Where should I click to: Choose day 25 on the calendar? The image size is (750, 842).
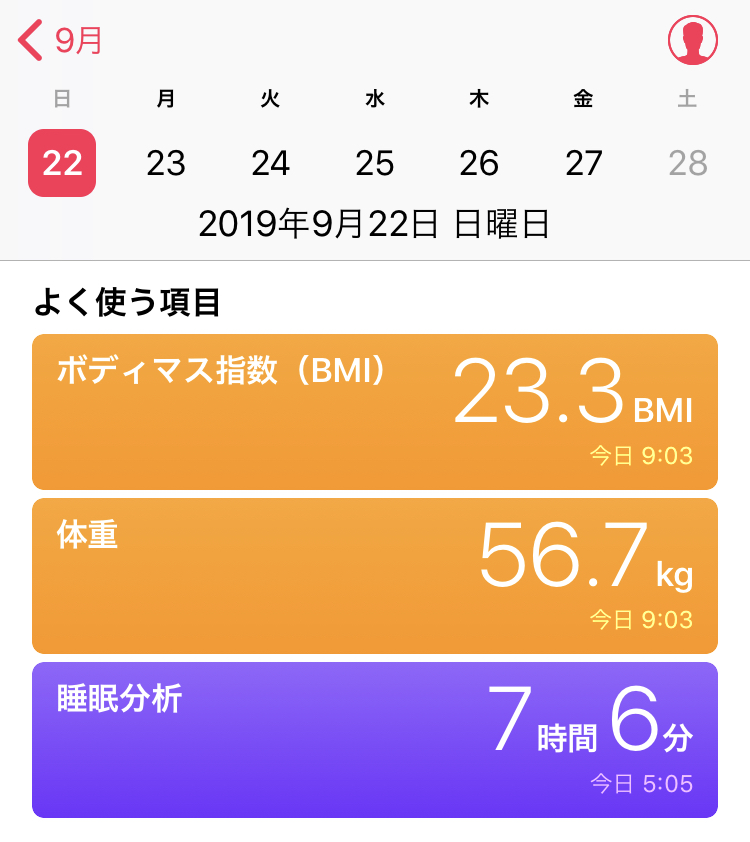pyautogui.click(x=375, y=163)
